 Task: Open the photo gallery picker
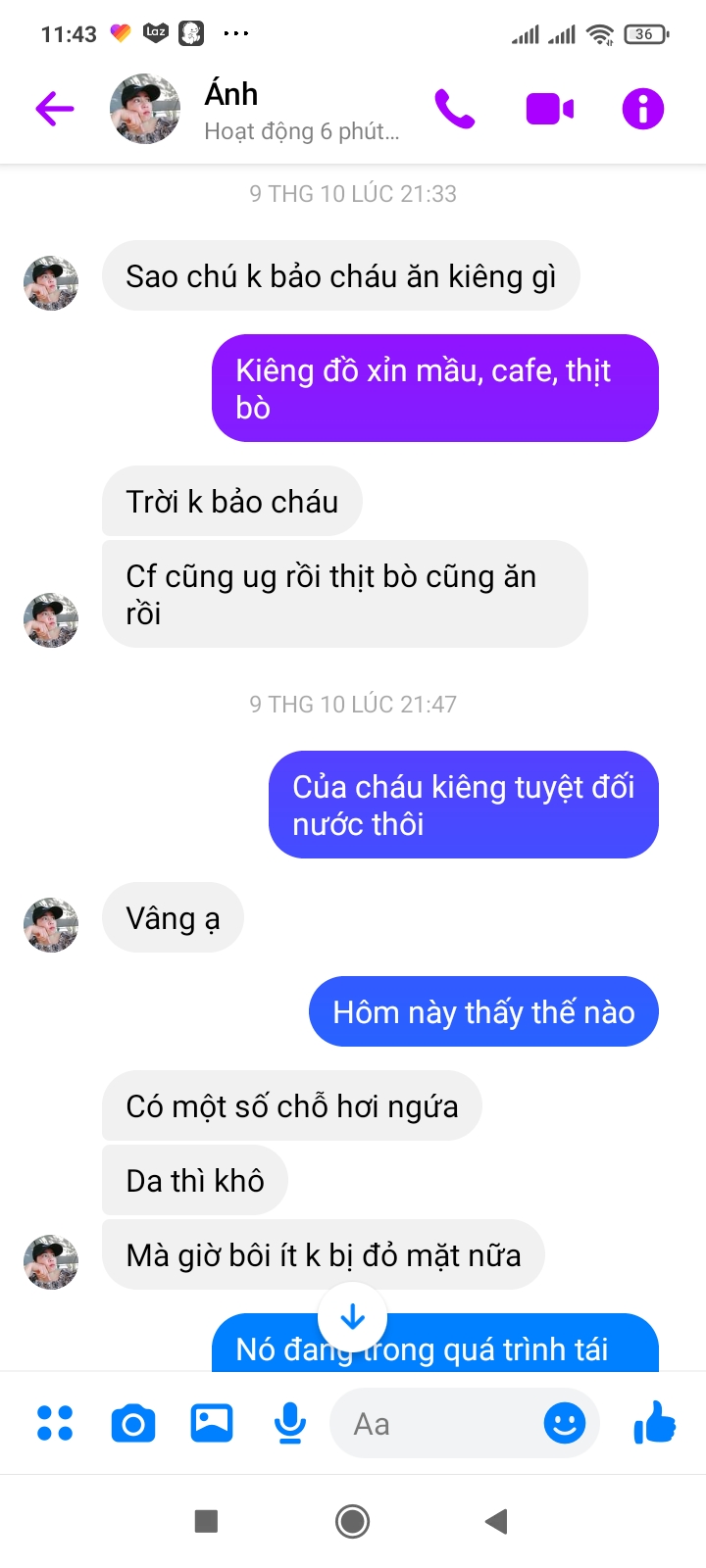point(212,1423)
